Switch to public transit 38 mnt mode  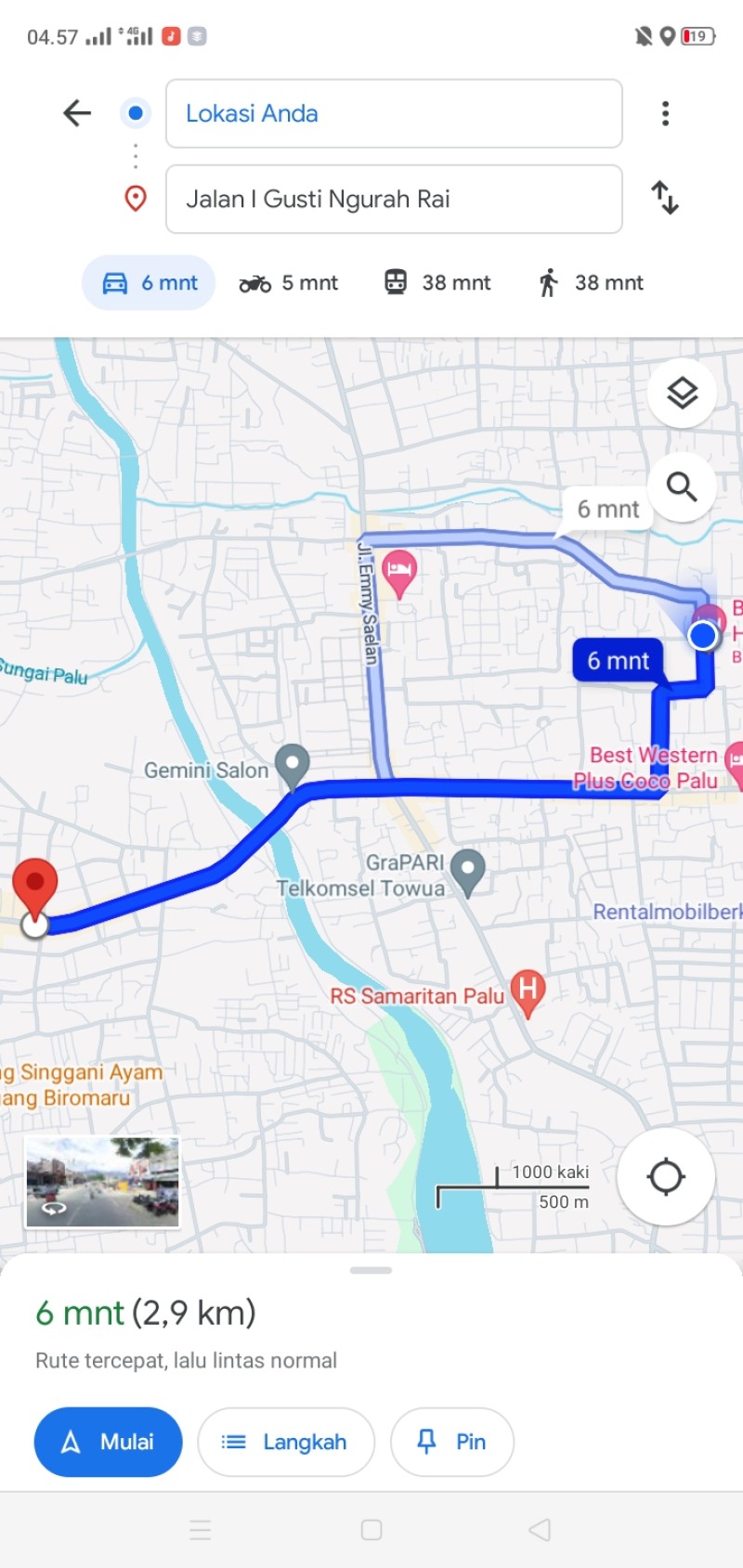[437, 282]
